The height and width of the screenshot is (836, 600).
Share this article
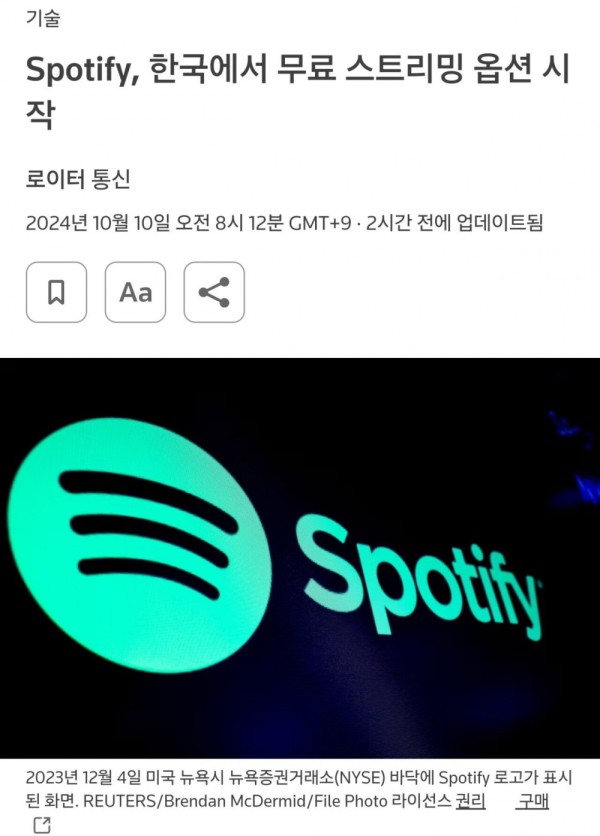pos(214,292)
